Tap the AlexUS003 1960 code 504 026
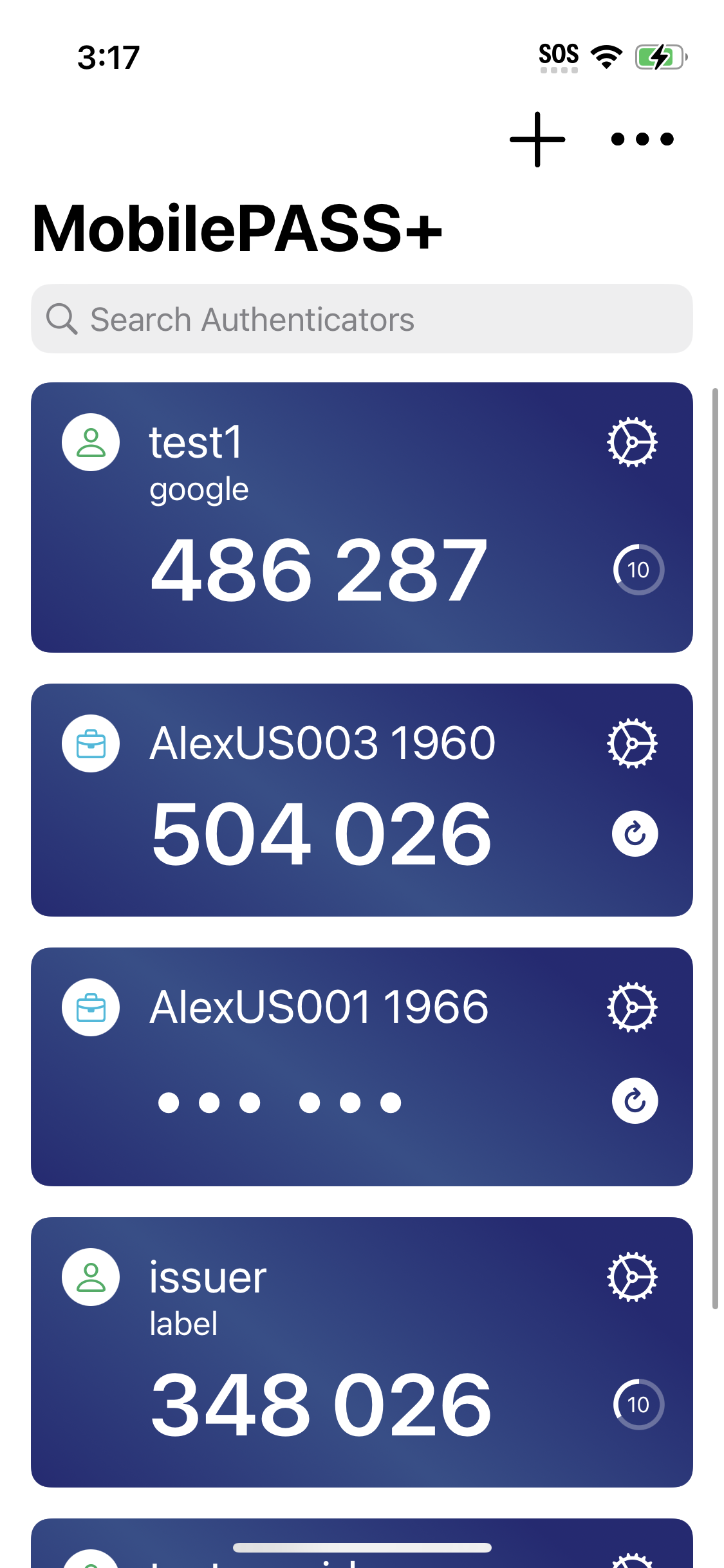724x1568 pixels. point(322,834)
